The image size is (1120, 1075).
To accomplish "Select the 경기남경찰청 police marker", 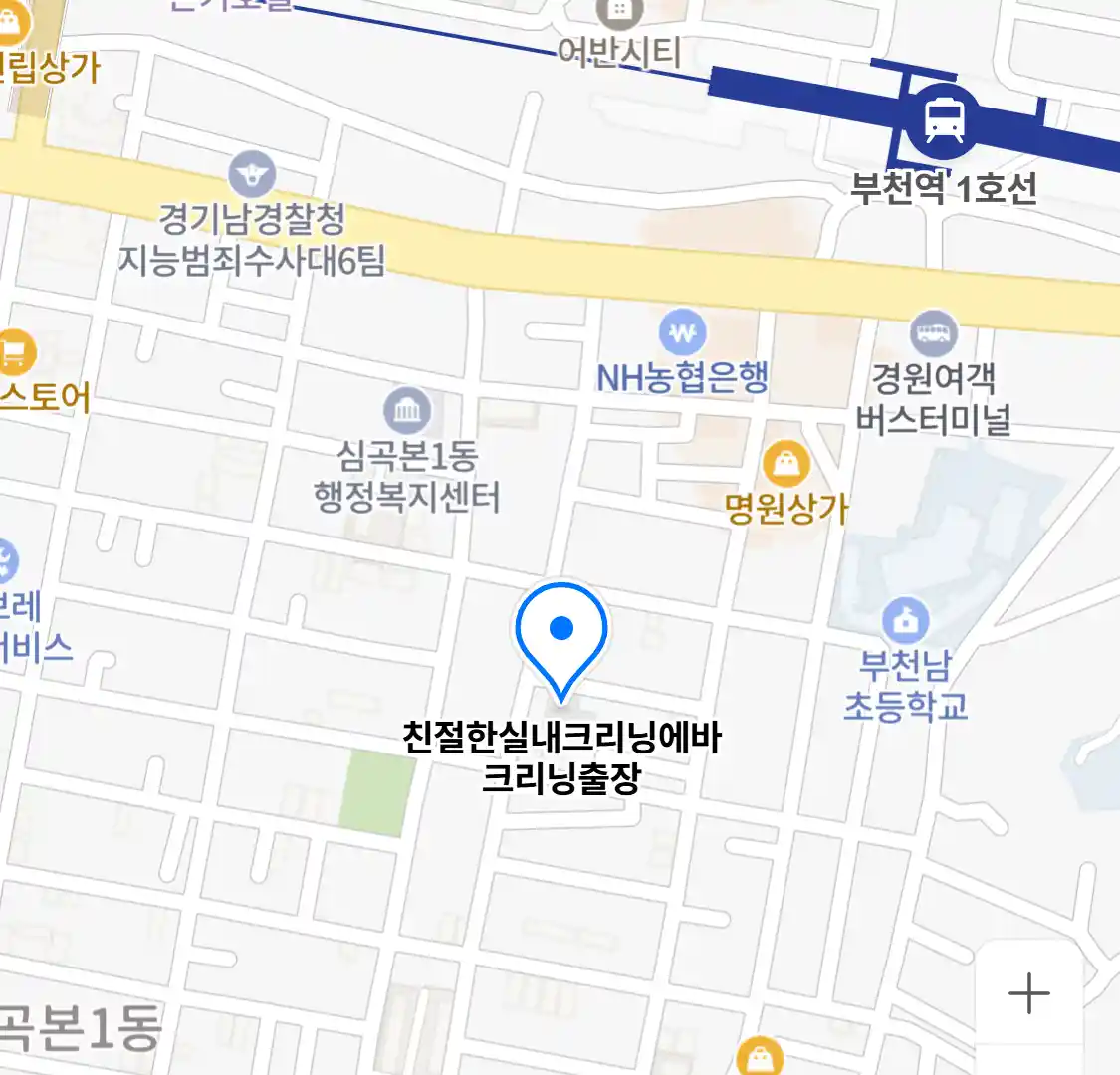I will (252, 175).
